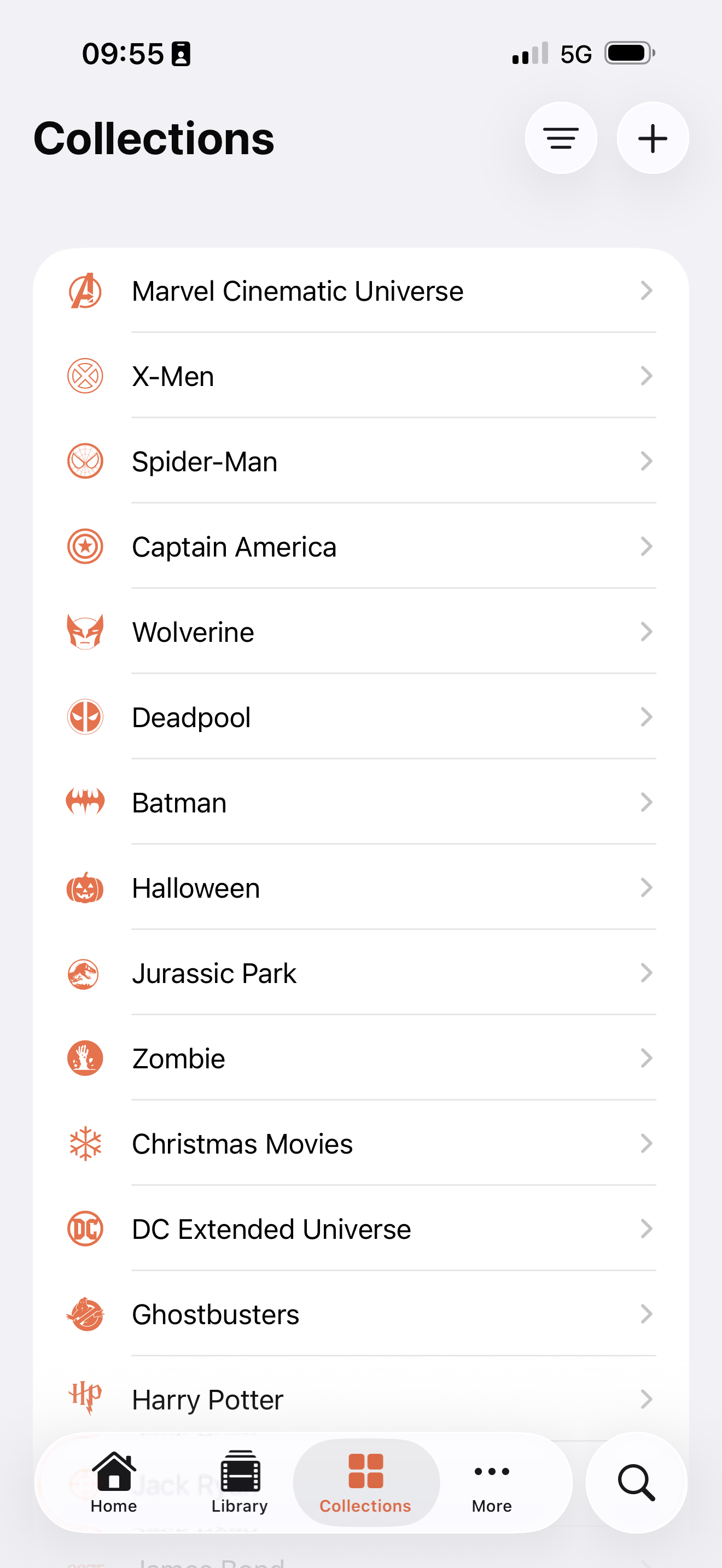Screen dimensions: 722x1568
Task: Open the Jurassic Park collection
Action: pos(361,973)
